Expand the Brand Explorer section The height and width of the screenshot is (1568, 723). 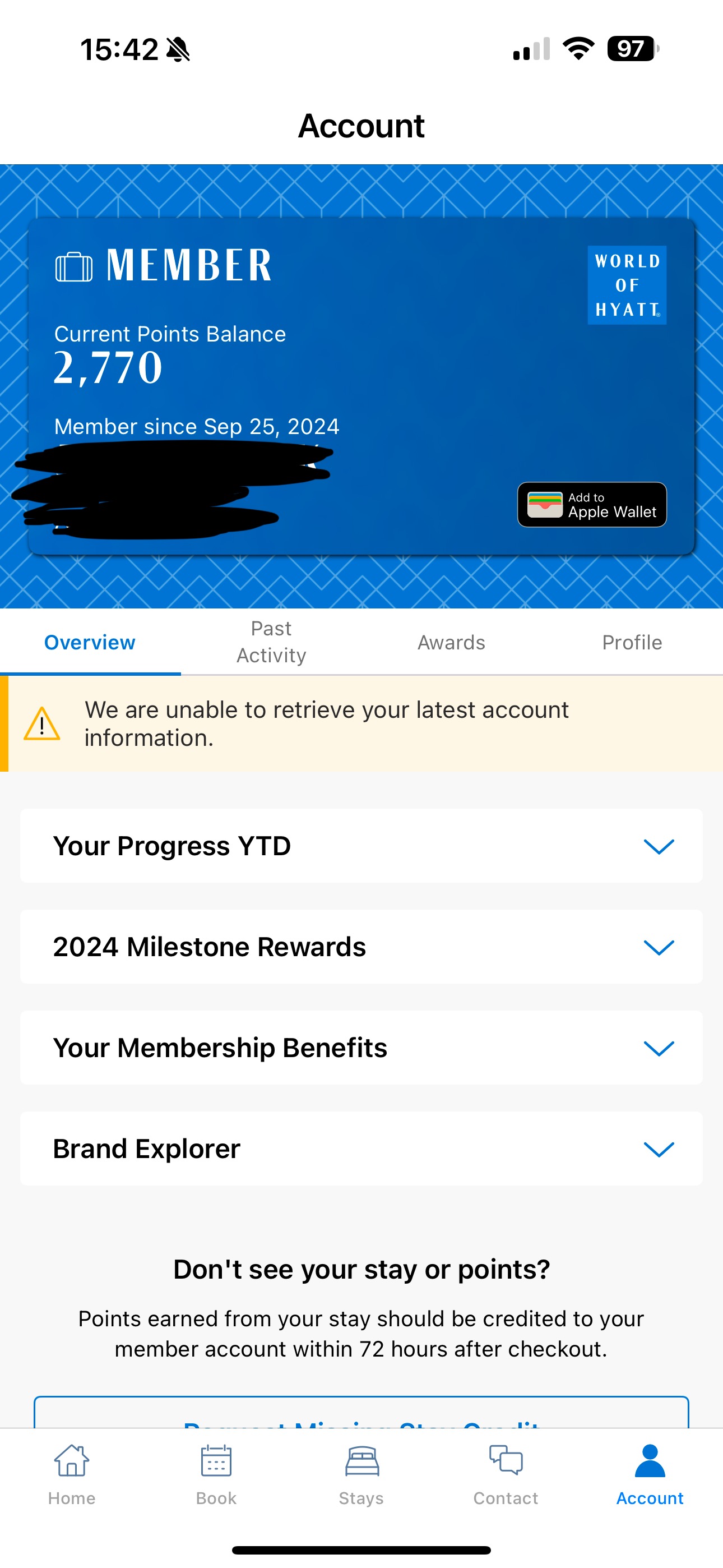(x=361, y=1149)
